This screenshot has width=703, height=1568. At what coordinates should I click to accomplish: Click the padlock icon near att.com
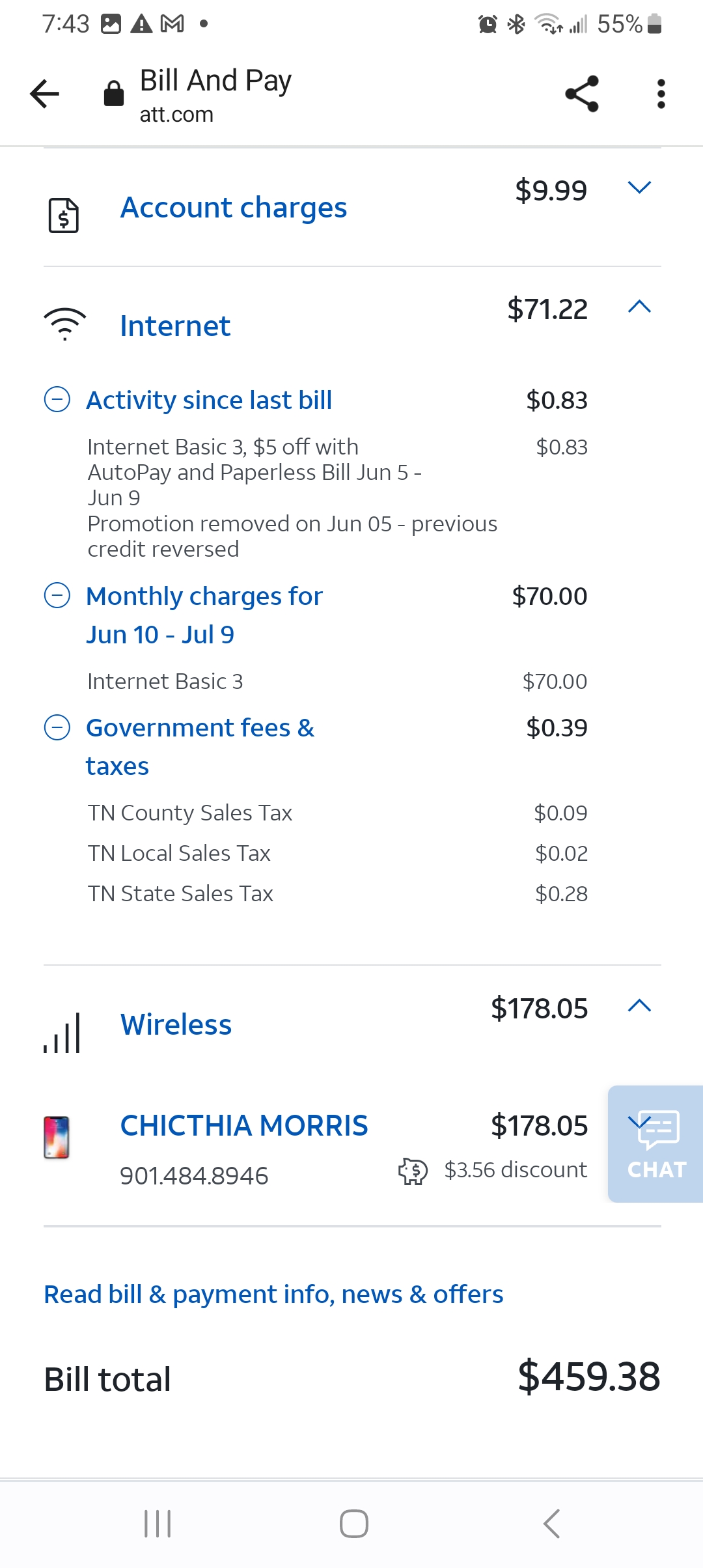click(x=112, y=92)
